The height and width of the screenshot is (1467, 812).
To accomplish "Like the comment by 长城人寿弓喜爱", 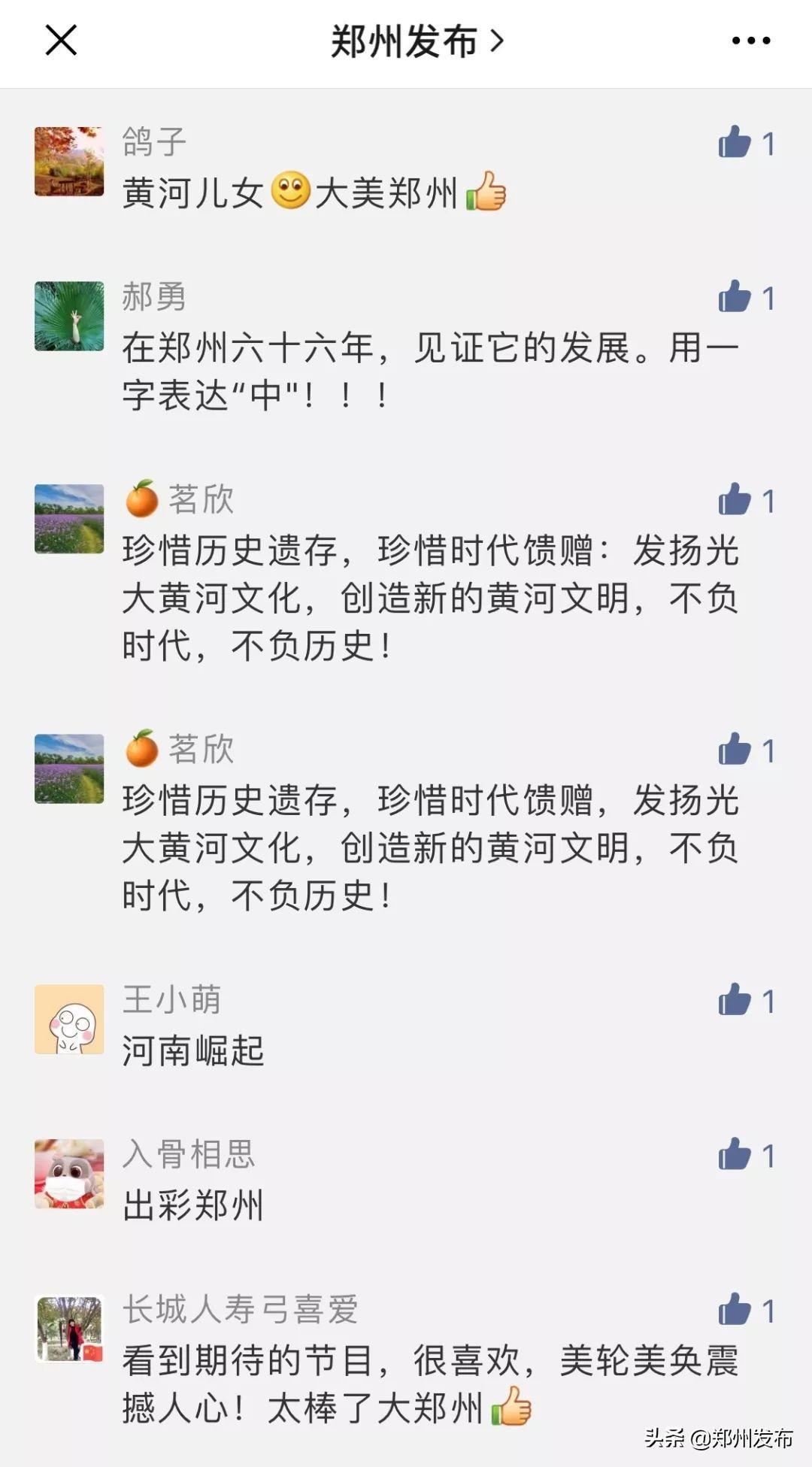I will click(x=735, y=1309).
